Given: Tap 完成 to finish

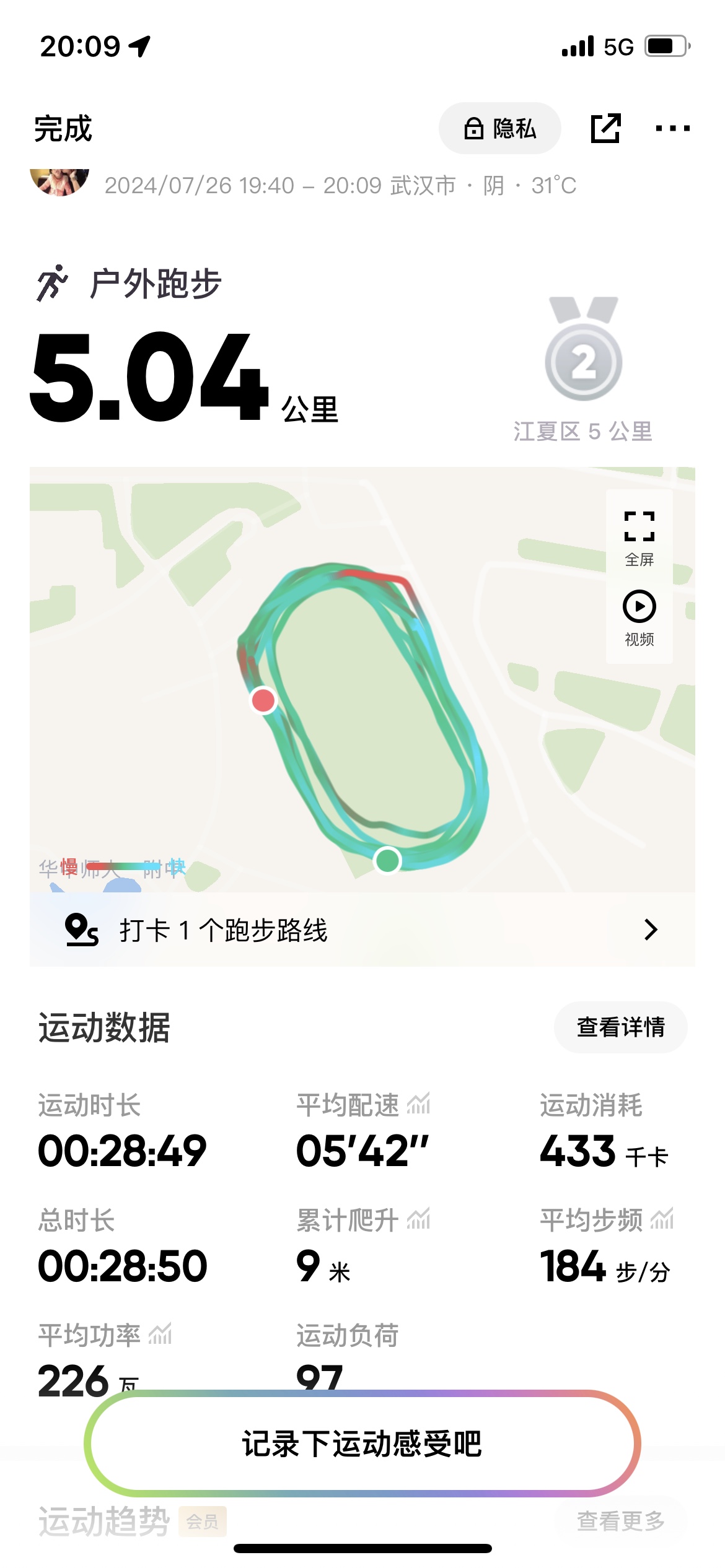Looking at the screenshot, I should click(x=63, y=129).
